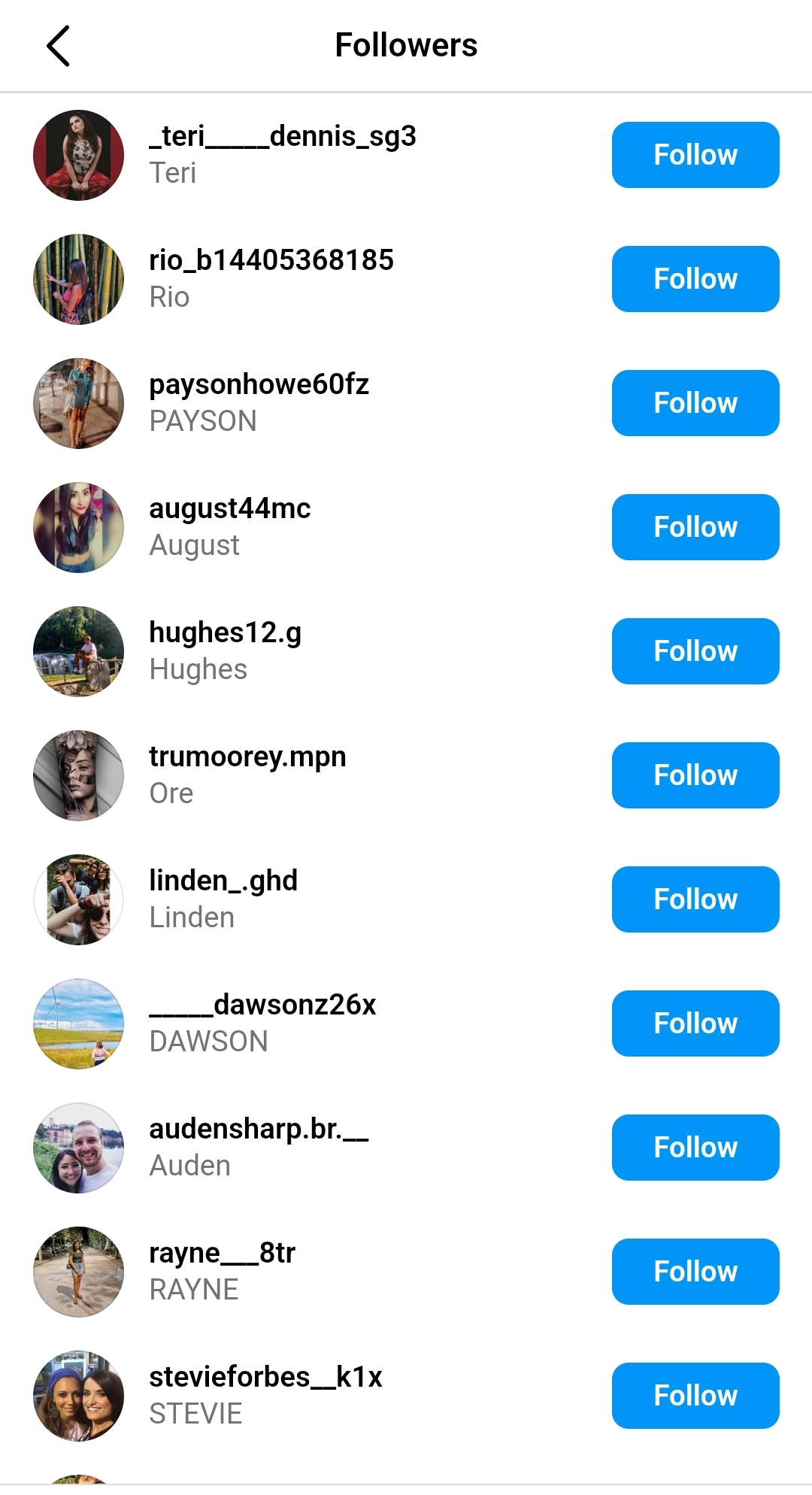Go back from the Followers list
Image resolution: width=812 pixels, height=1495 pixels.
[x=58, y=46]
